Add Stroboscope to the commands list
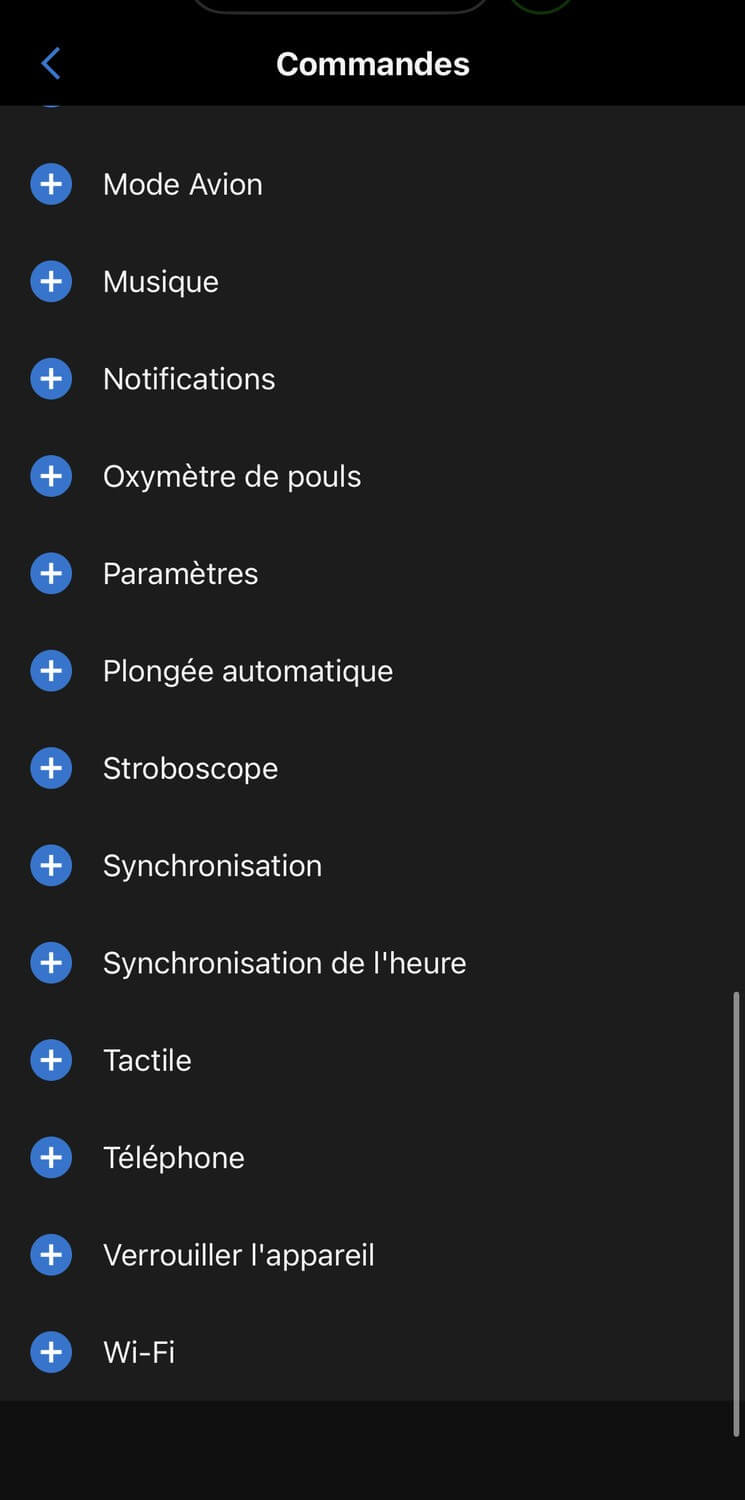The image size is (745, 1500). [51, 769]
